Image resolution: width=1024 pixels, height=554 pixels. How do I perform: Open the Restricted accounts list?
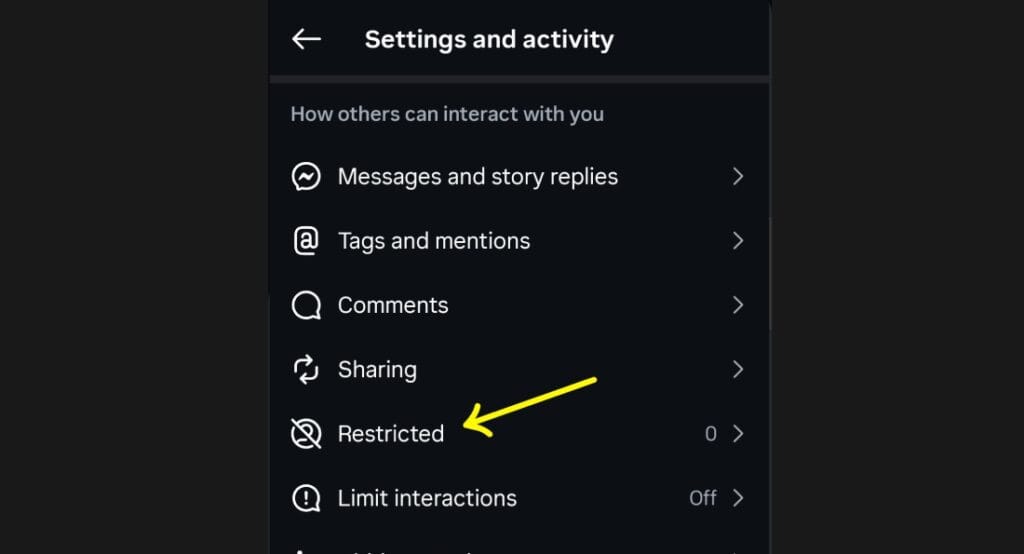390,434
